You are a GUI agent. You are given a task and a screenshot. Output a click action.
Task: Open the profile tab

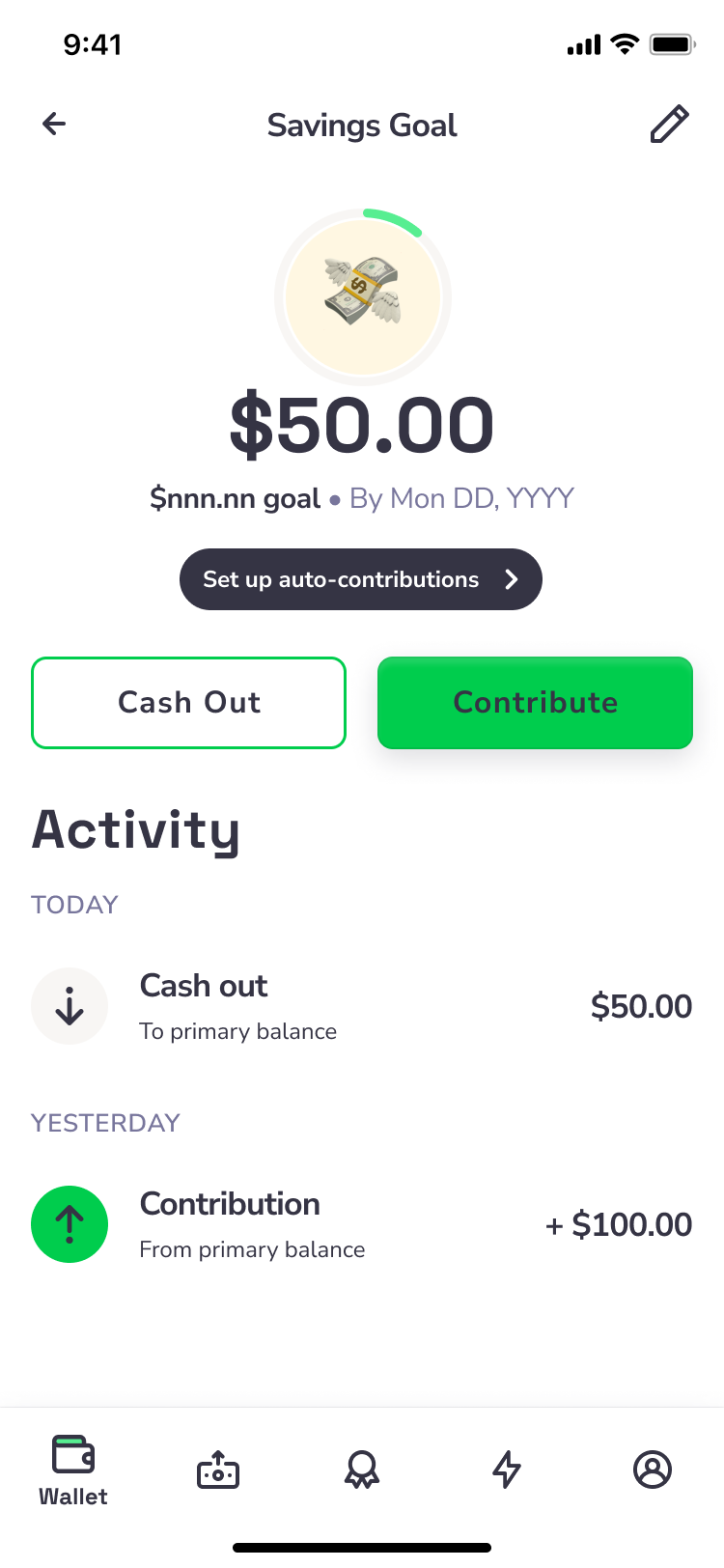653,1470
